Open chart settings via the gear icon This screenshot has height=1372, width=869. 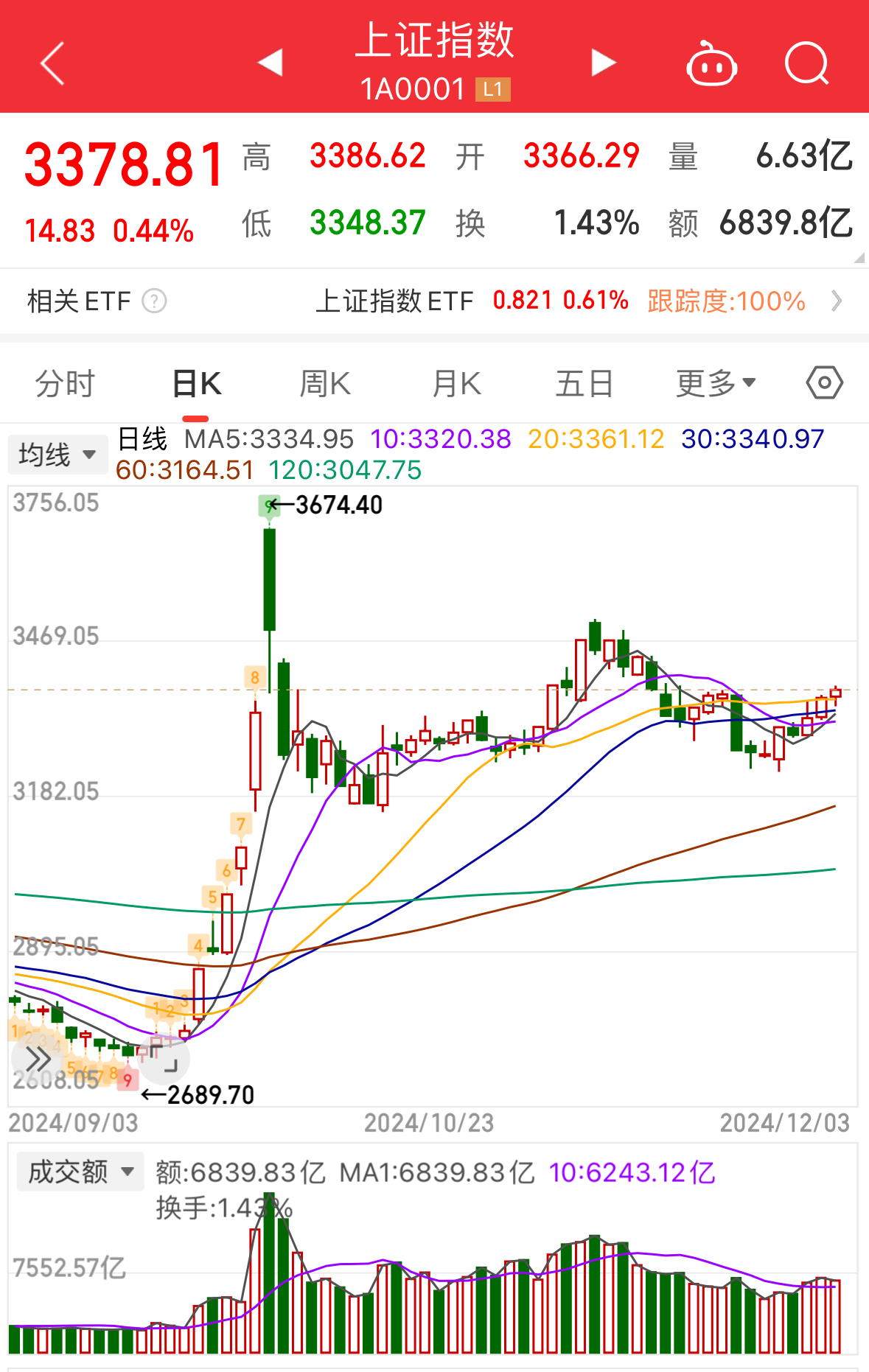tap(823, 382)
